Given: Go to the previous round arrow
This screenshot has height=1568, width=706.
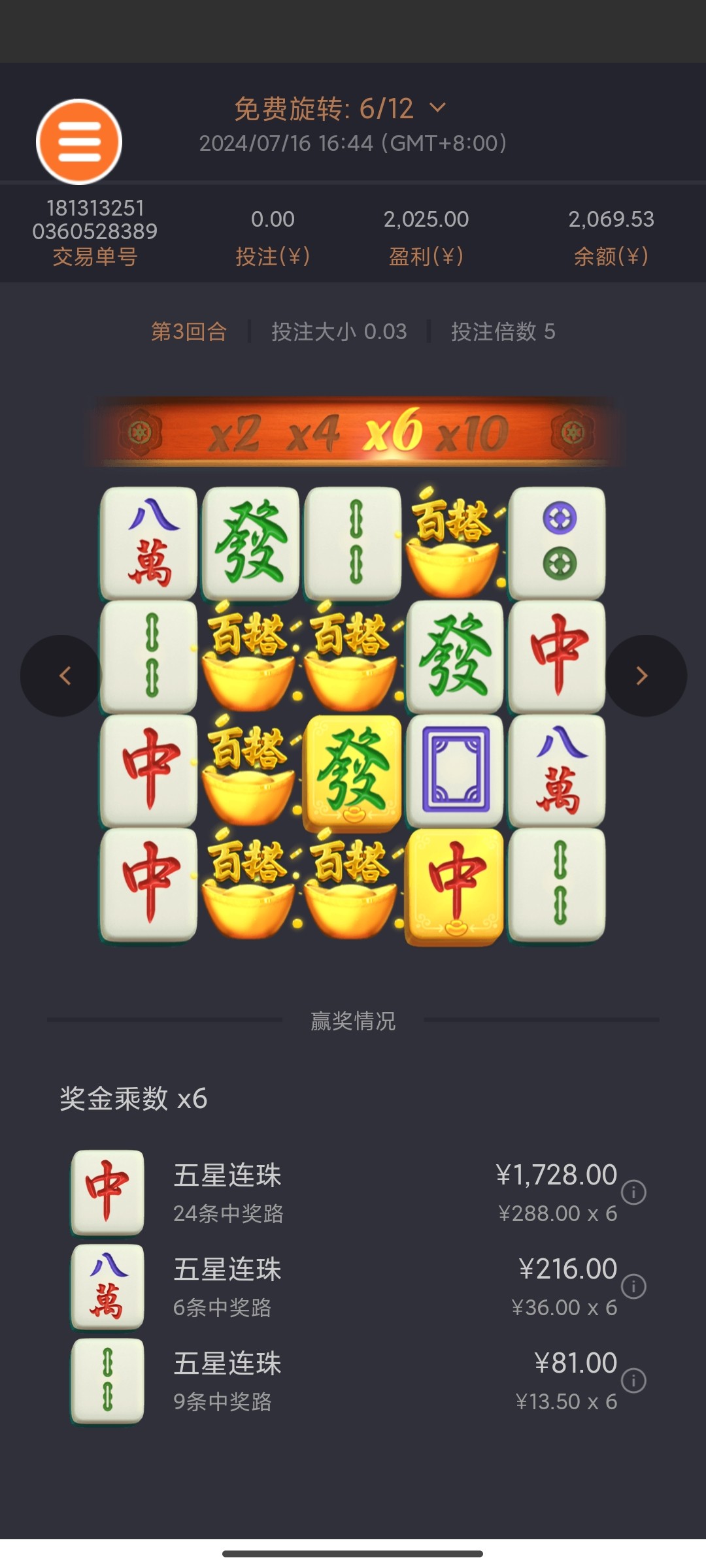Looking at the screenshot, I should point(62,676).
